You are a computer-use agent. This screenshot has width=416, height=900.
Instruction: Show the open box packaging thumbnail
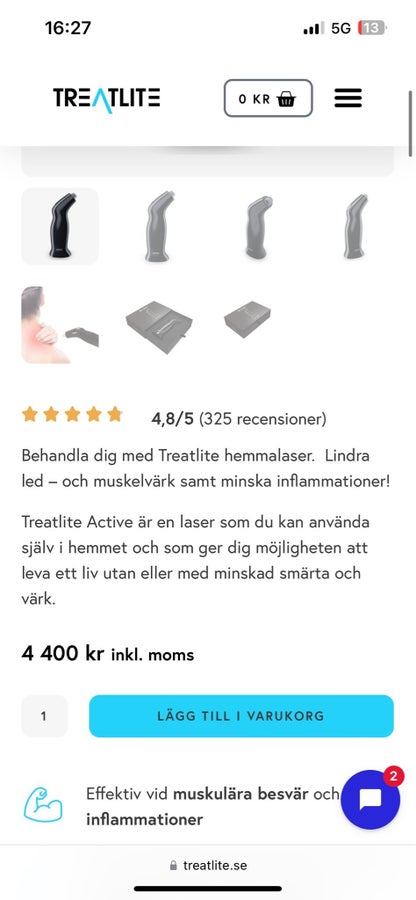160,326
